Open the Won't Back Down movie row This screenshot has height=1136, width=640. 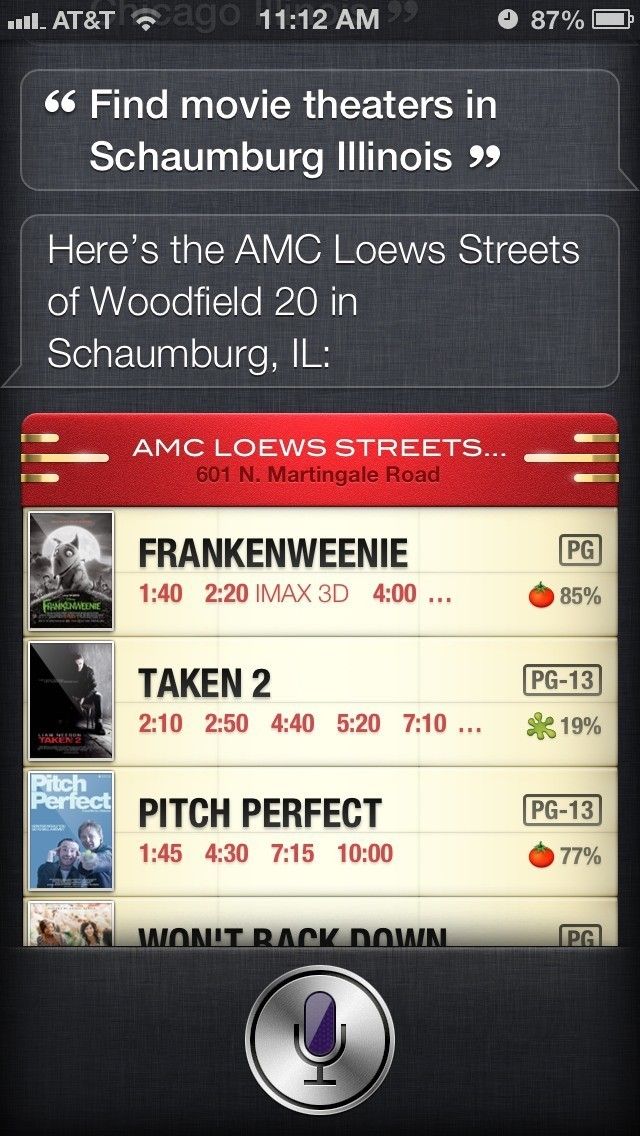tap(320, 927)
